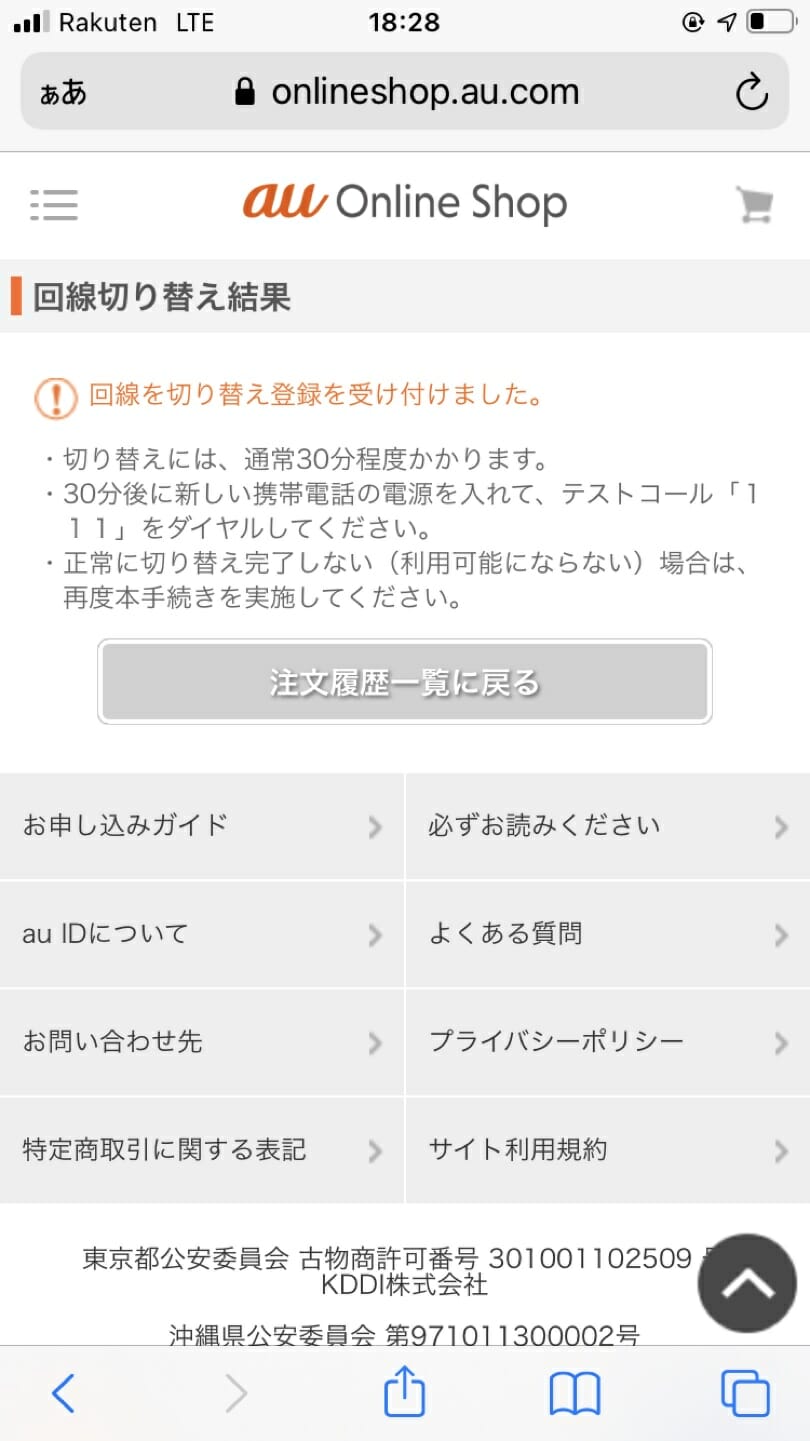Open お問い合わせ先
This screenshot has height=1441, width=810.
click(201, 1042)
